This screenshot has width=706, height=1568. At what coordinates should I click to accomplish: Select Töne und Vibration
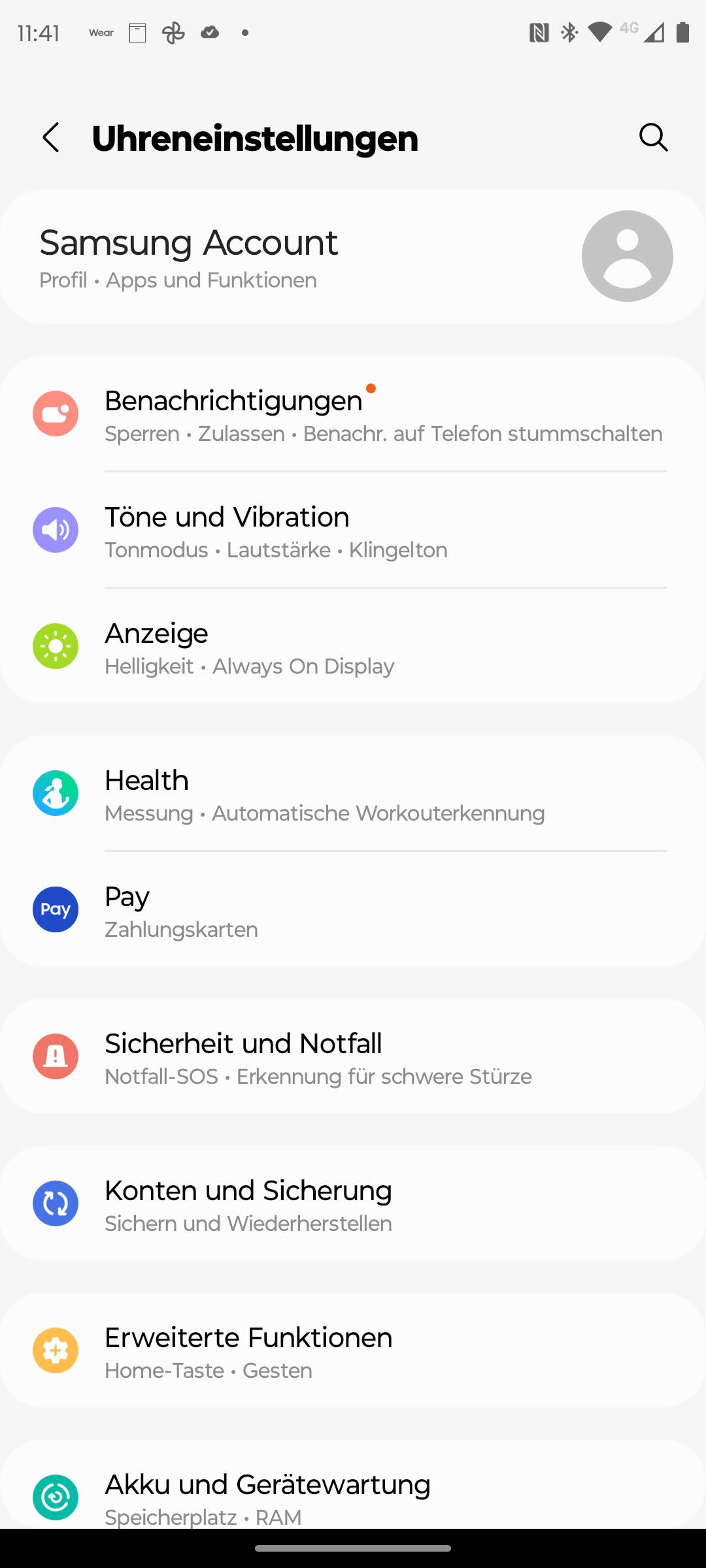click(x=353, y=531)
